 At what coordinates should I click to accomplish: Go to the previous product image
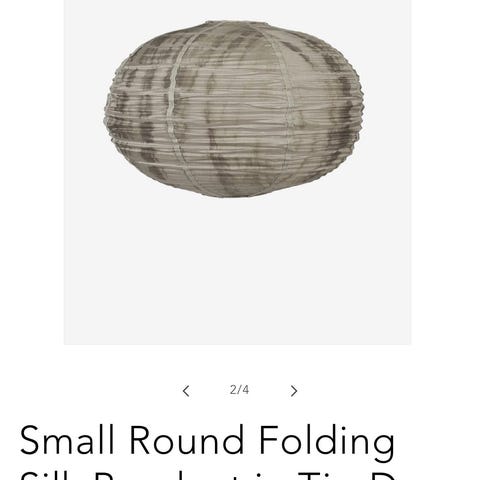click(x=186, y=391)
